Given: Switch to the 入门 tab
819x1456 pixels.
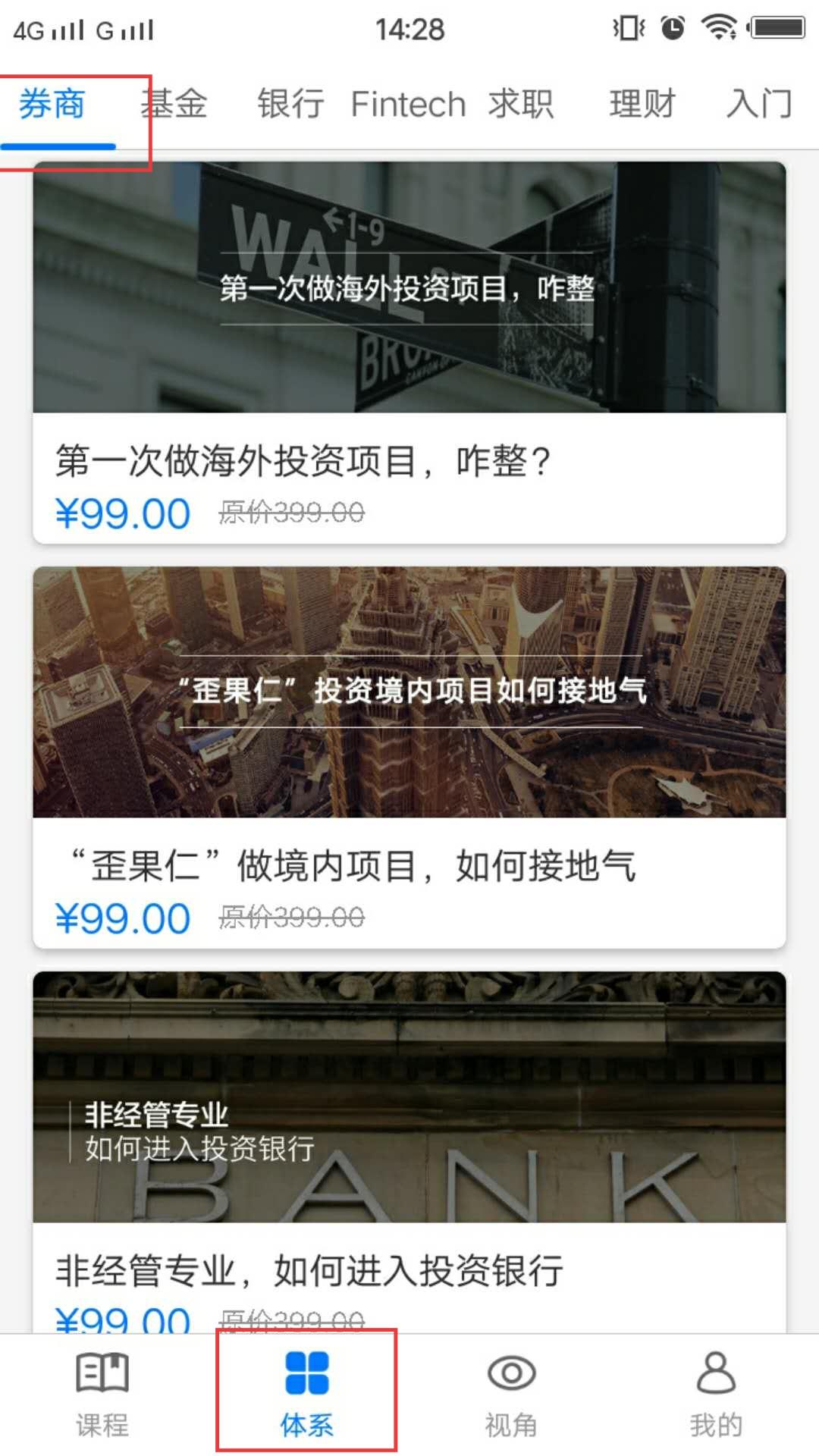Looking at the screenshot, I should tap(759, 104).
